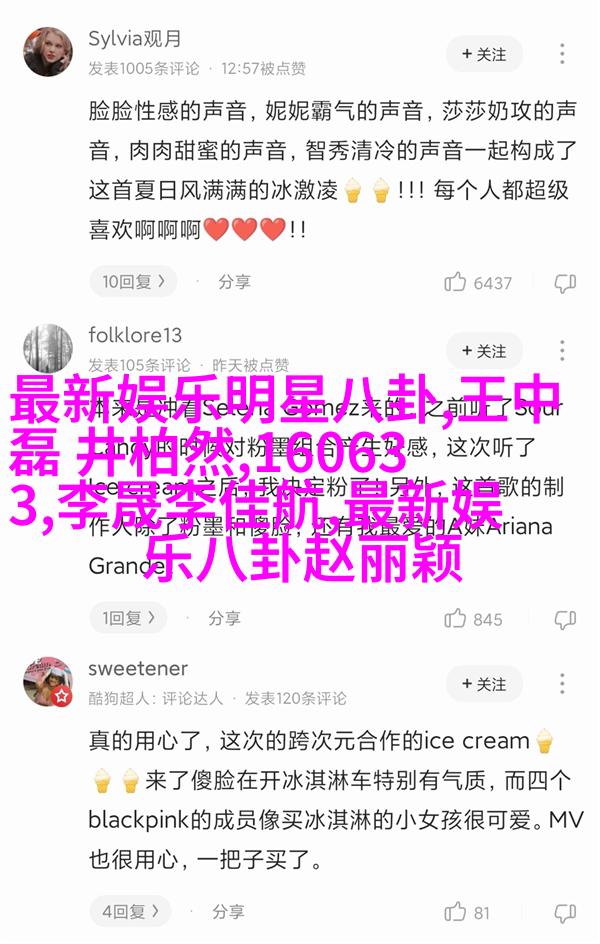Share sweetener's comment via 分享
This screenshot has height=944, width=600.
[x=219, y=912]
